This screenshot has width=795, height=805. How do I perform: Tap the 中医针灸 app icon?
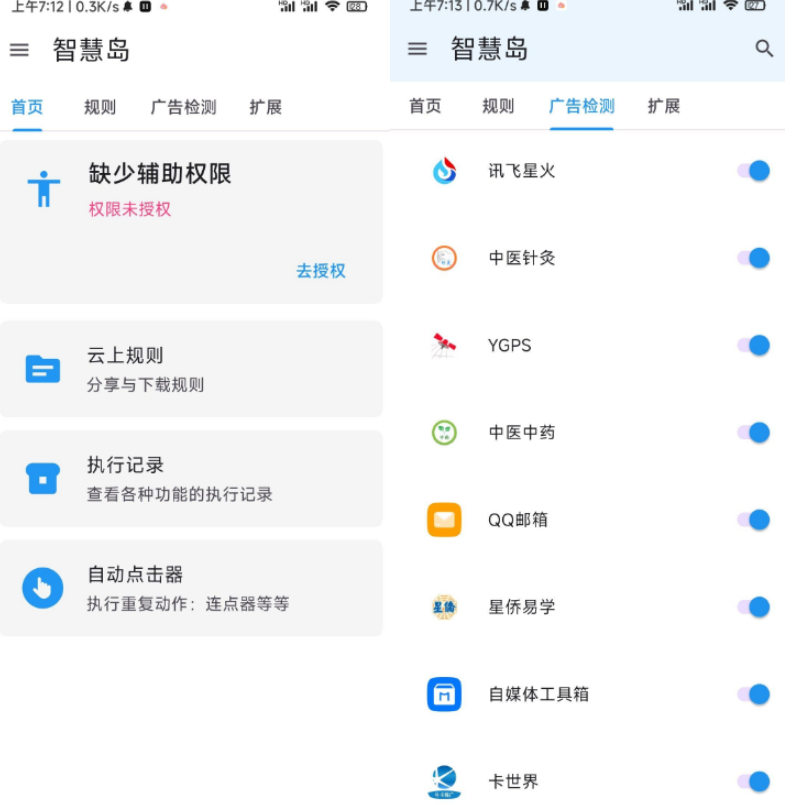click(x=444, y=257)
